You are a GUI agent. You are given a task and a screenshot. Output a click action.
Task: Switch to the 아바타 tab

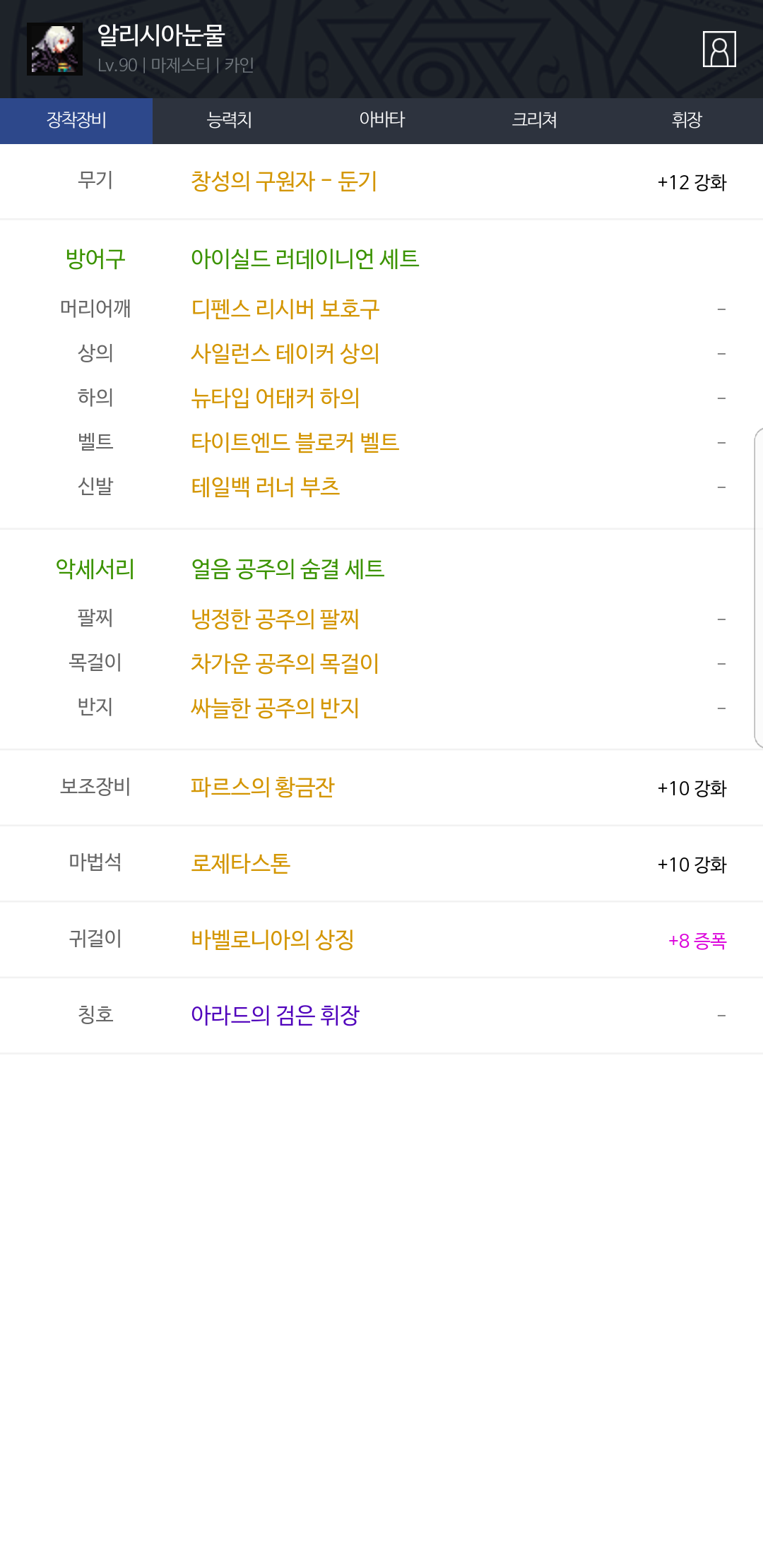[381, 121]
